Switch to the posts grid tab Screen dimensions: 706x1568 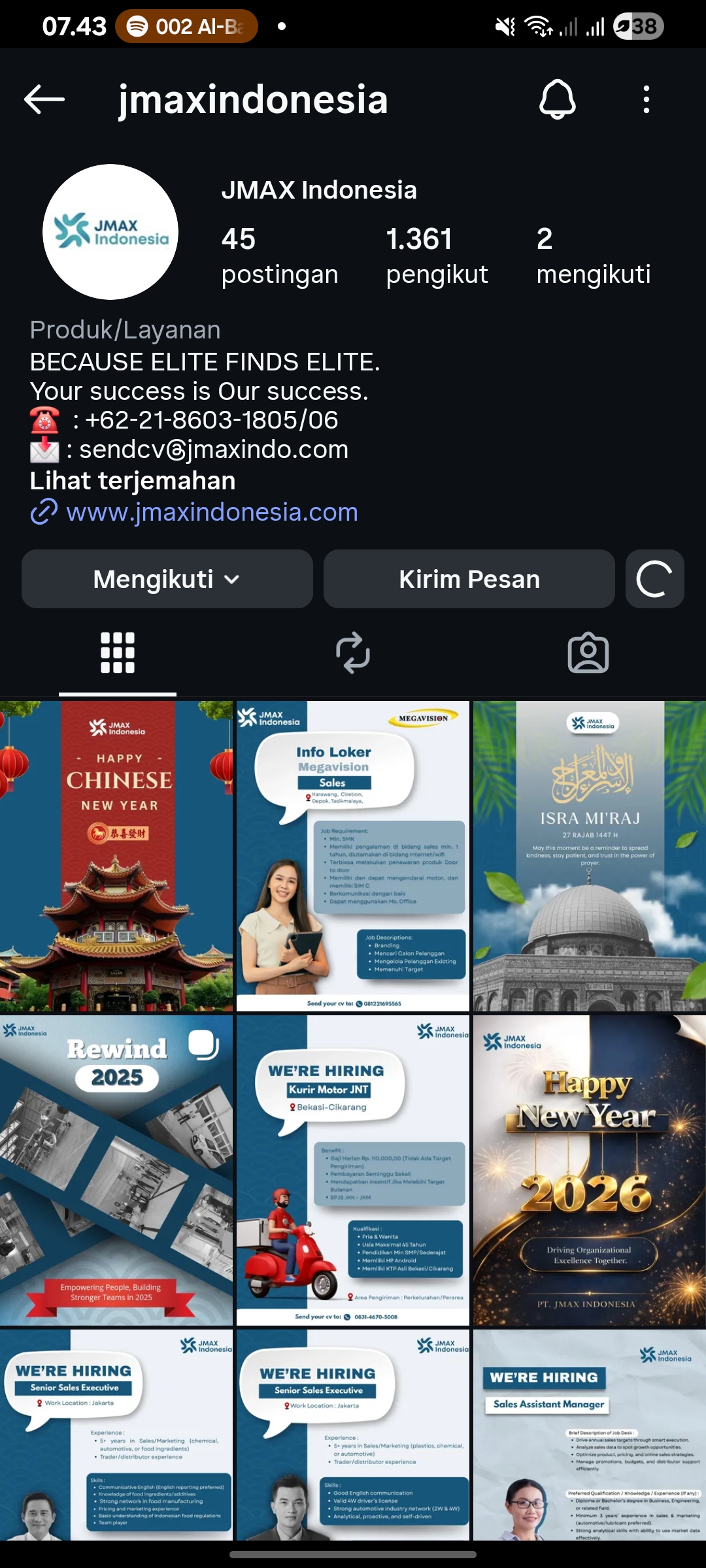pos(118,653)
